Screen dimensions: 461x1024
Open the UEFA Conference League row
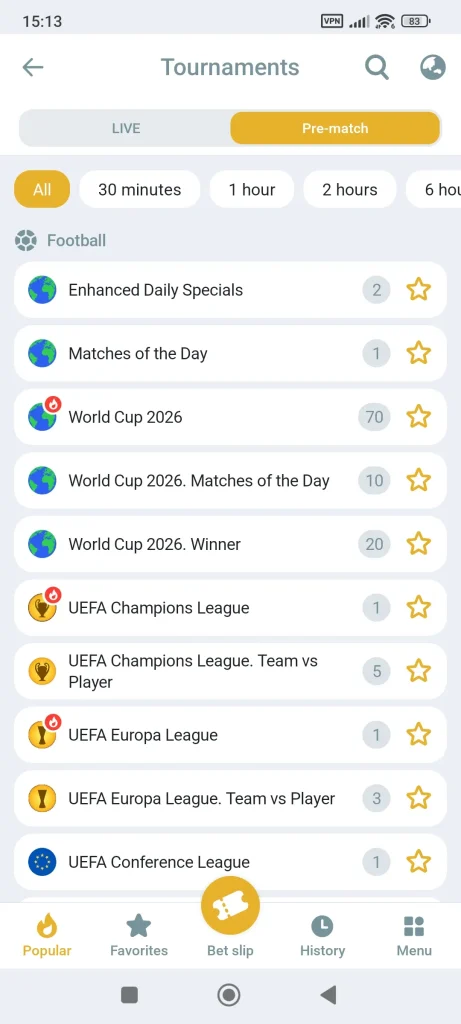click(230, 862)
